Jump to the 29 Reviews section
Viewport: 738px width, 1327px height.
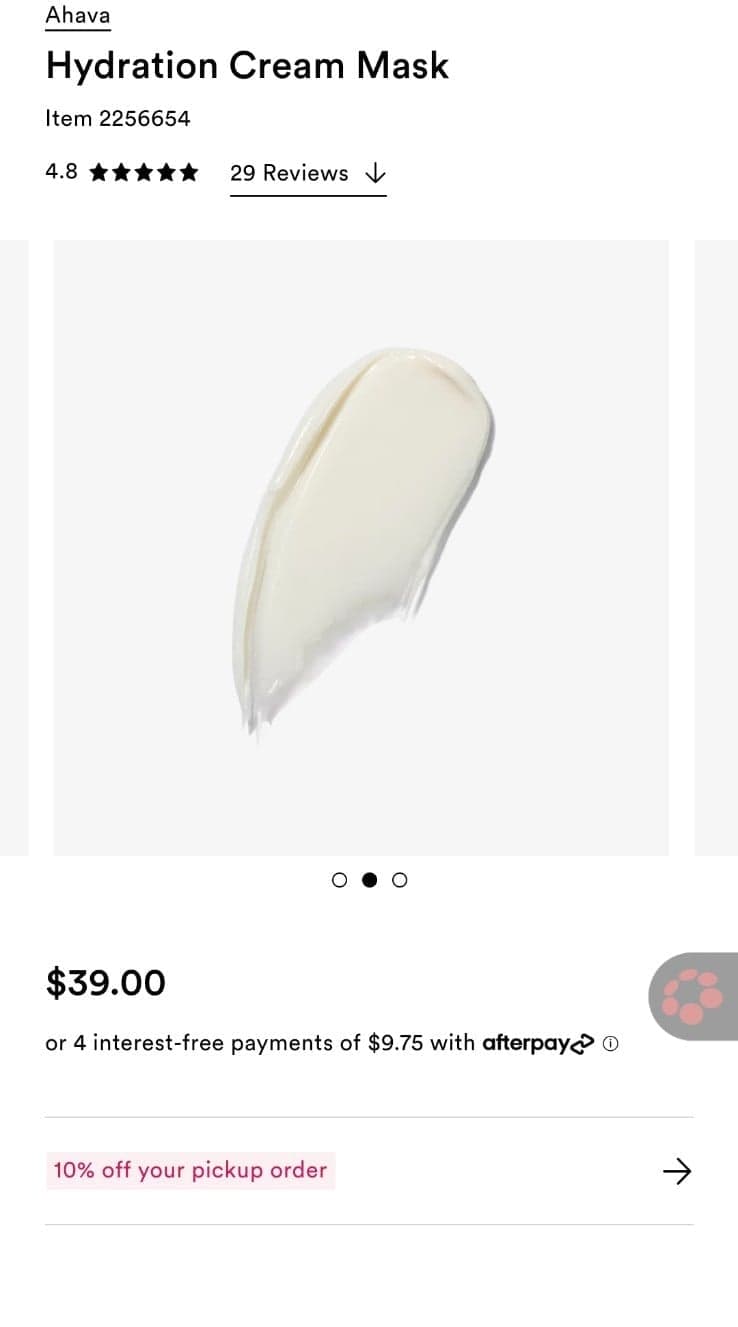tap(307, 173)
